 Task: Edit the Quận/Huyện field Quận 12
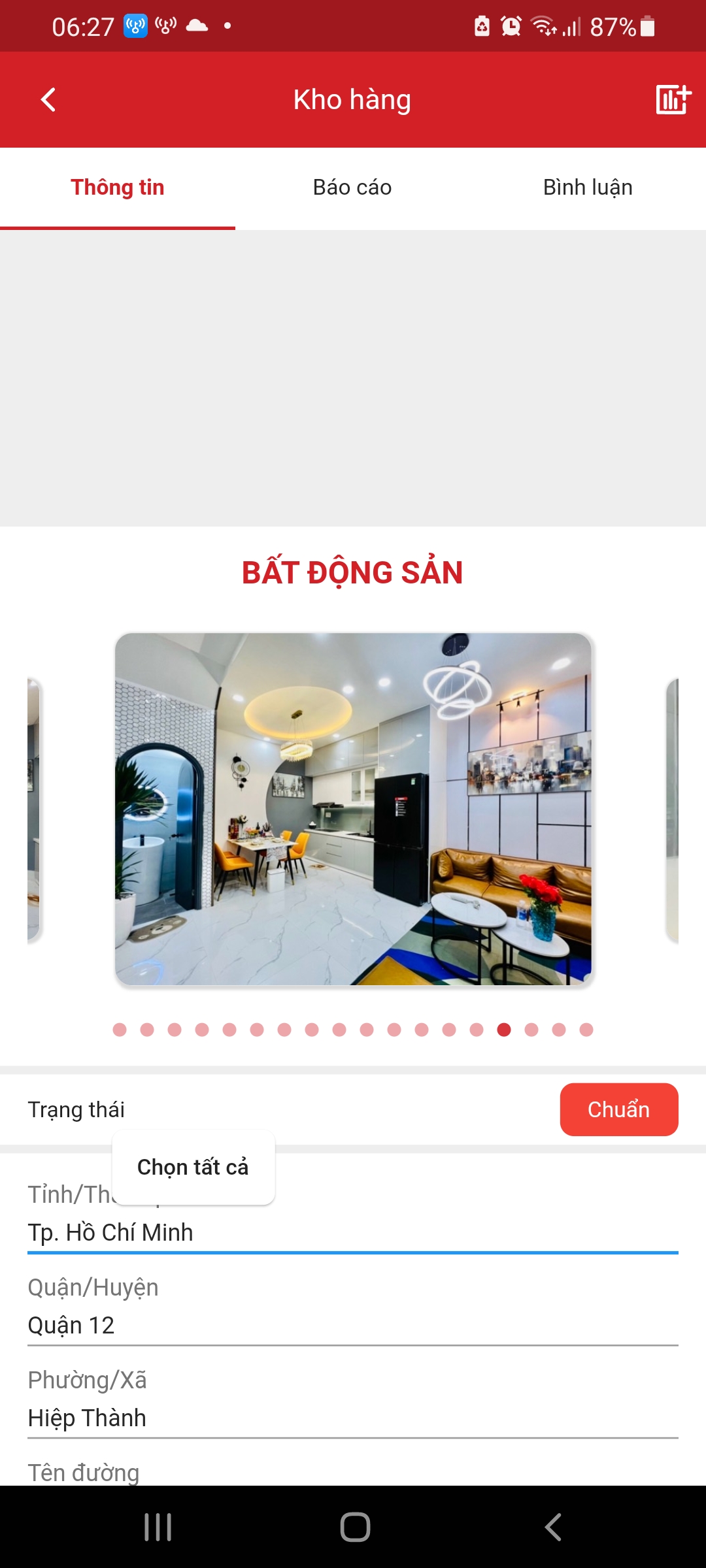[353, 1325]
